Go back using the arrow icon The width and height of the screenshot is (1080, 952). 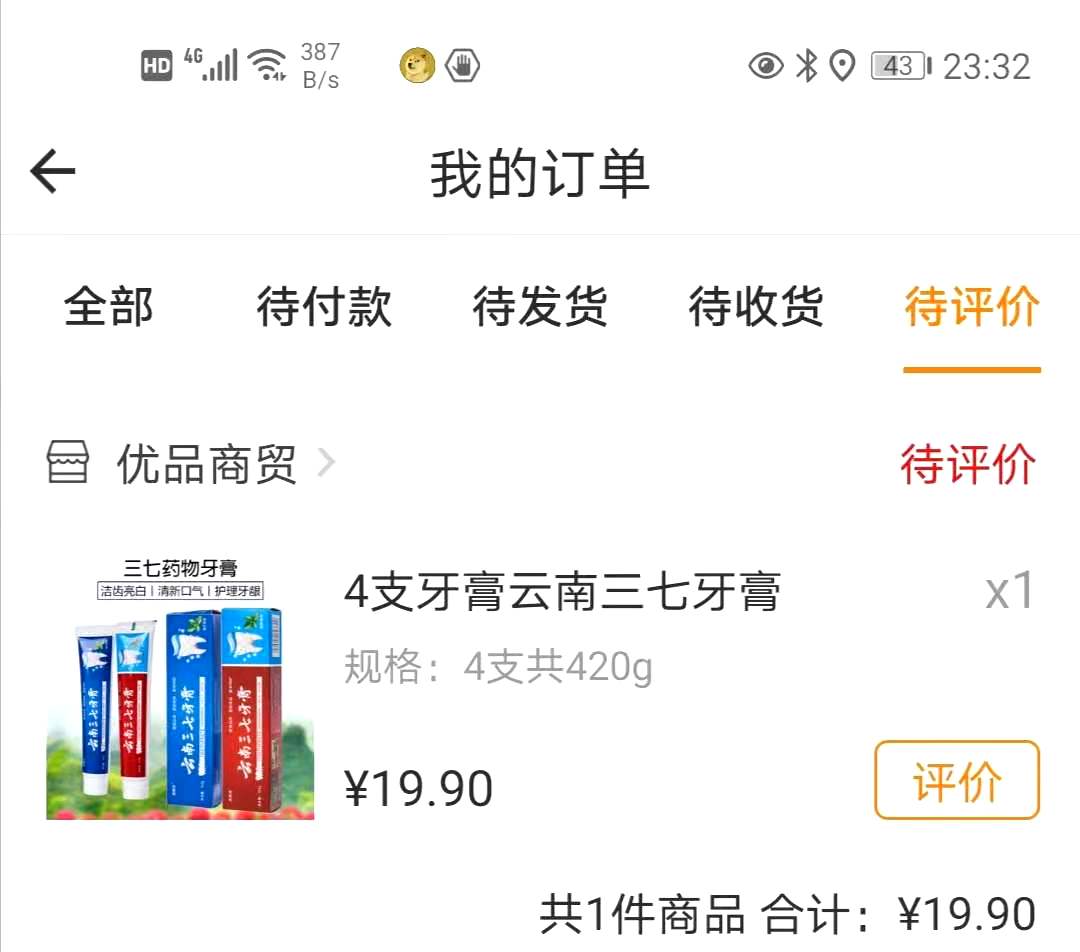pyautogui.click(x=53, y=172)
